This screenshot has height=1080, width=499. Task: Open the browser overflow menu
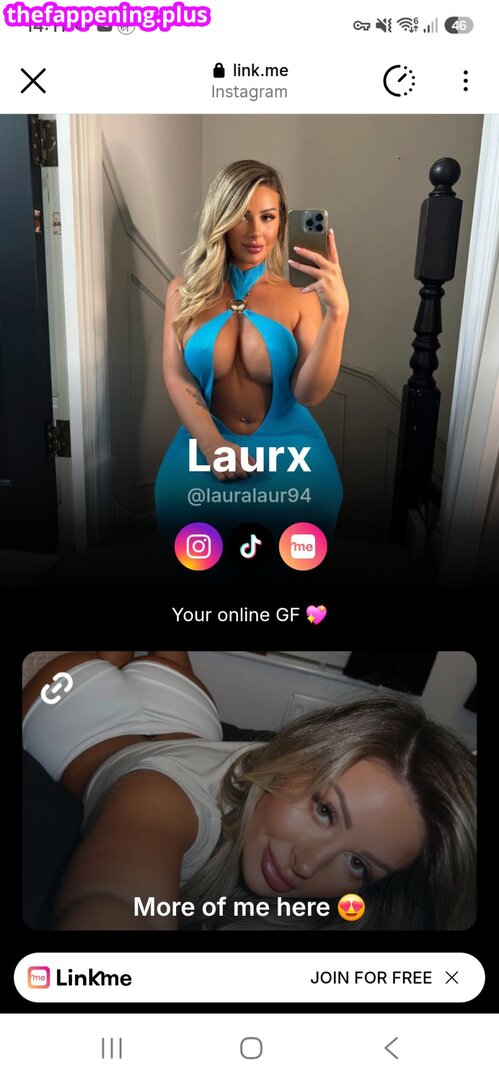466,81
